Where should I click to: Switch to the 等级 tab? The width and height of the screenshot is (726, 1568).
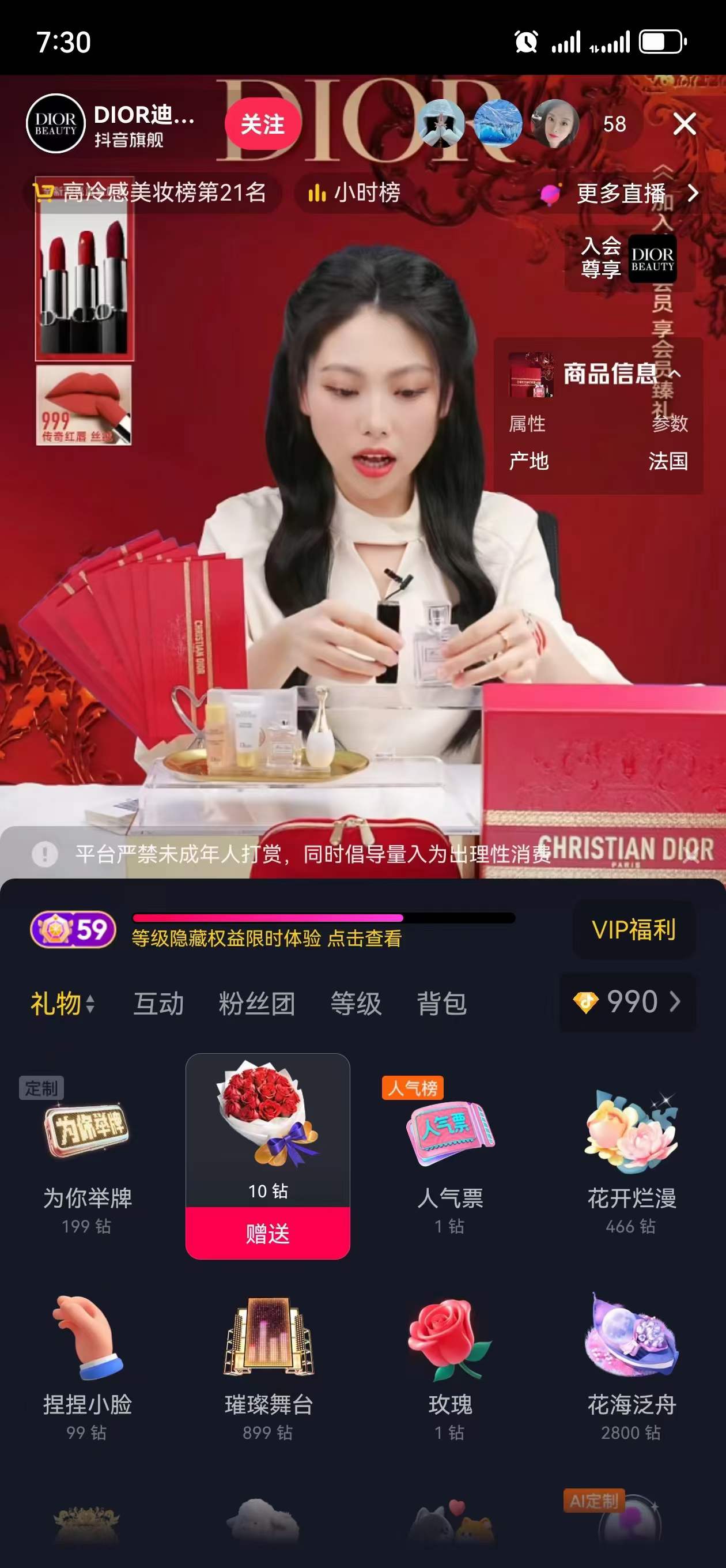point(356,1003)
